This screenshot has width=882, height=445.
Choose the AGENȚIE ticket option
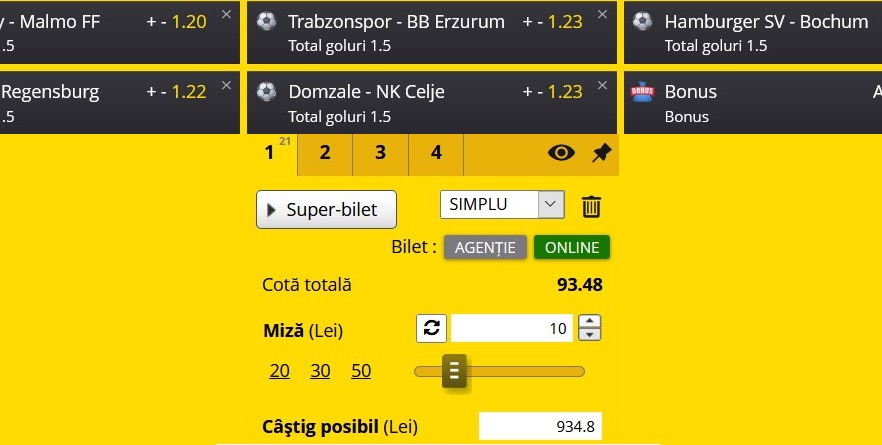pyautogui.click(x=485, y=248)
